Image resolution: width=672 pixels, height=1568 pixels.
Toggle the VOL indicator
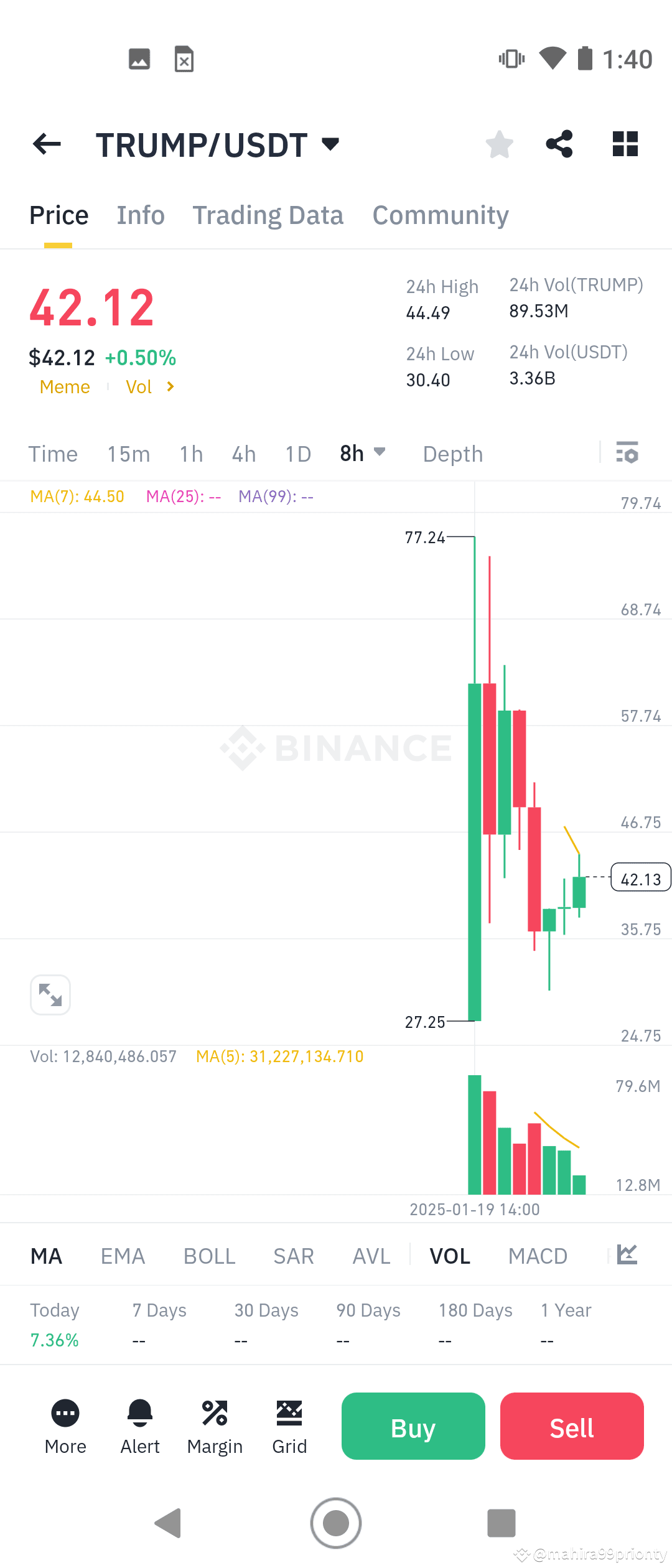coord(449,1256)
